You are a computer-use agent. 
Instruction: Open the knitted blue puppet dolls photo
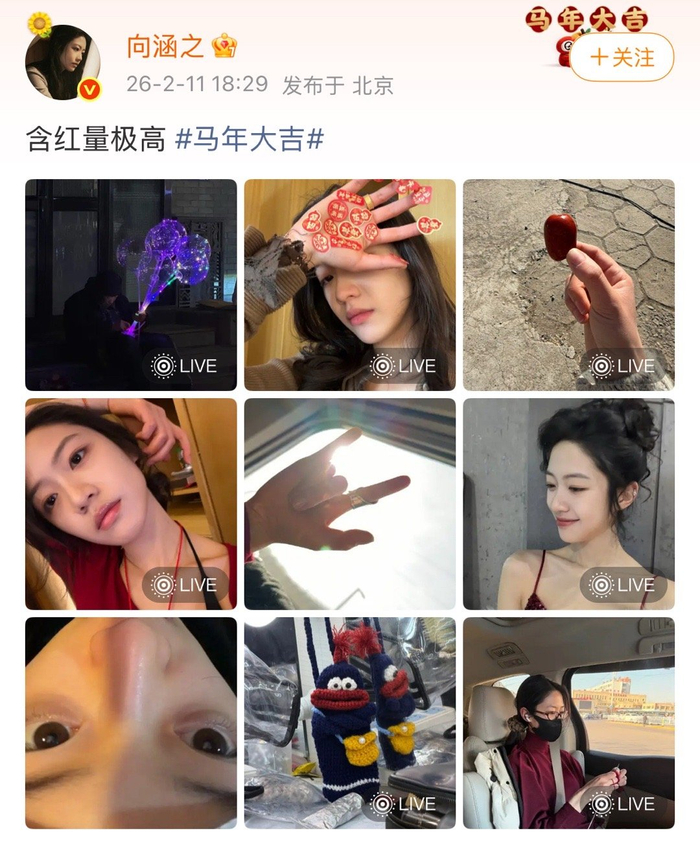(350, 722)
